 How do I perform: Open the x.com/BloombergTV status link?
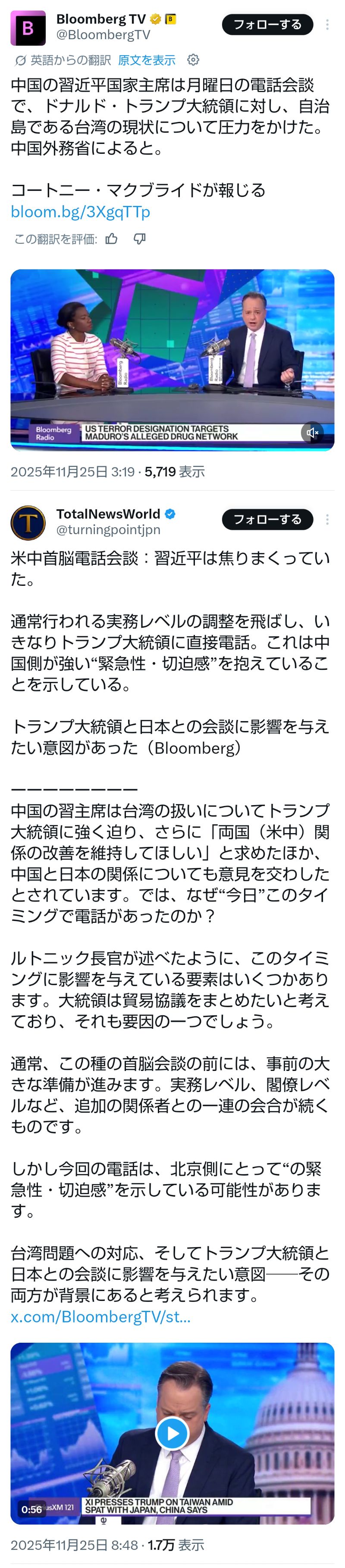(x=100, y=1316)
